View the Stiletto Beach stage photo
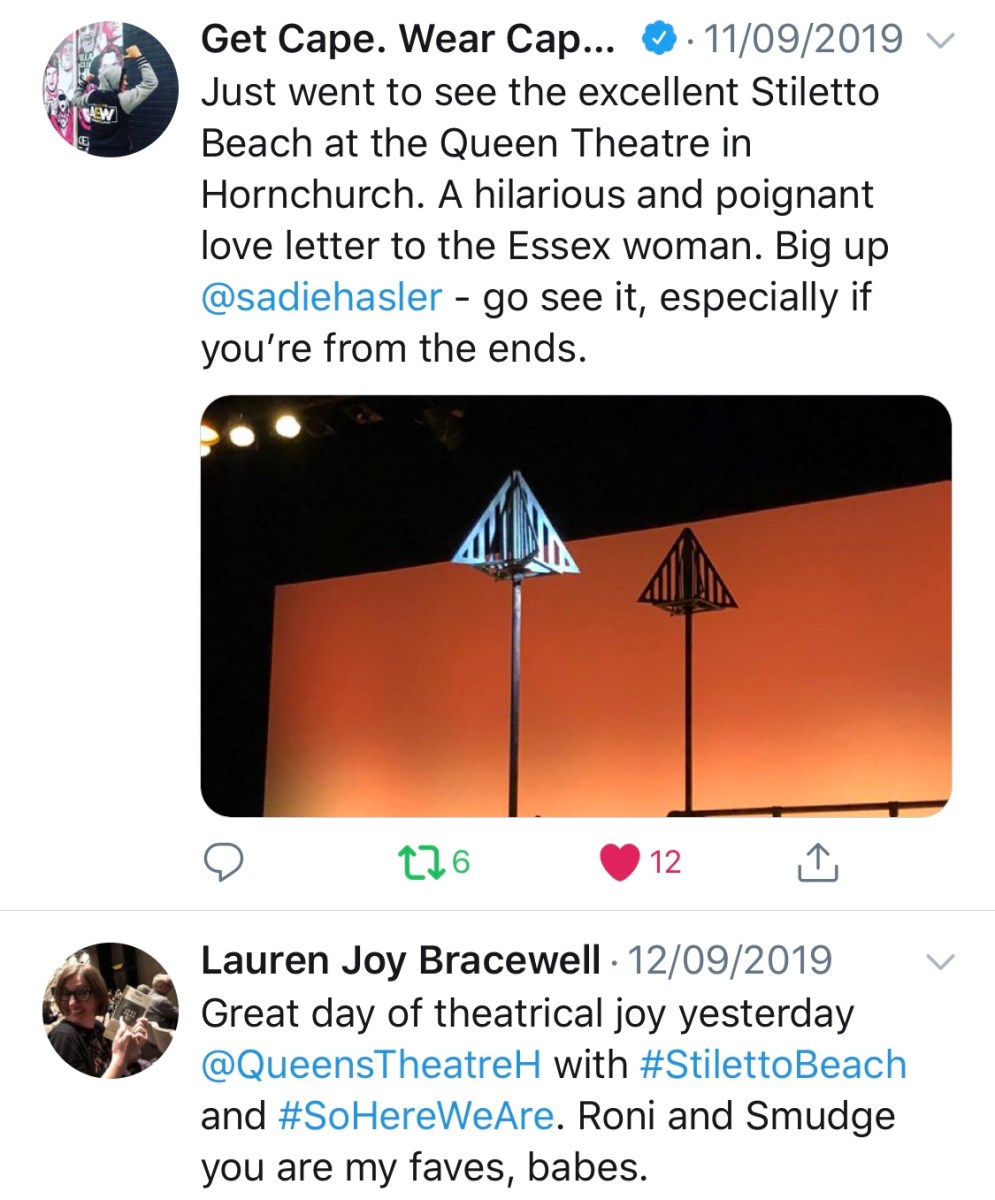Screen dimensions: 995x1200 click(575, 605)
